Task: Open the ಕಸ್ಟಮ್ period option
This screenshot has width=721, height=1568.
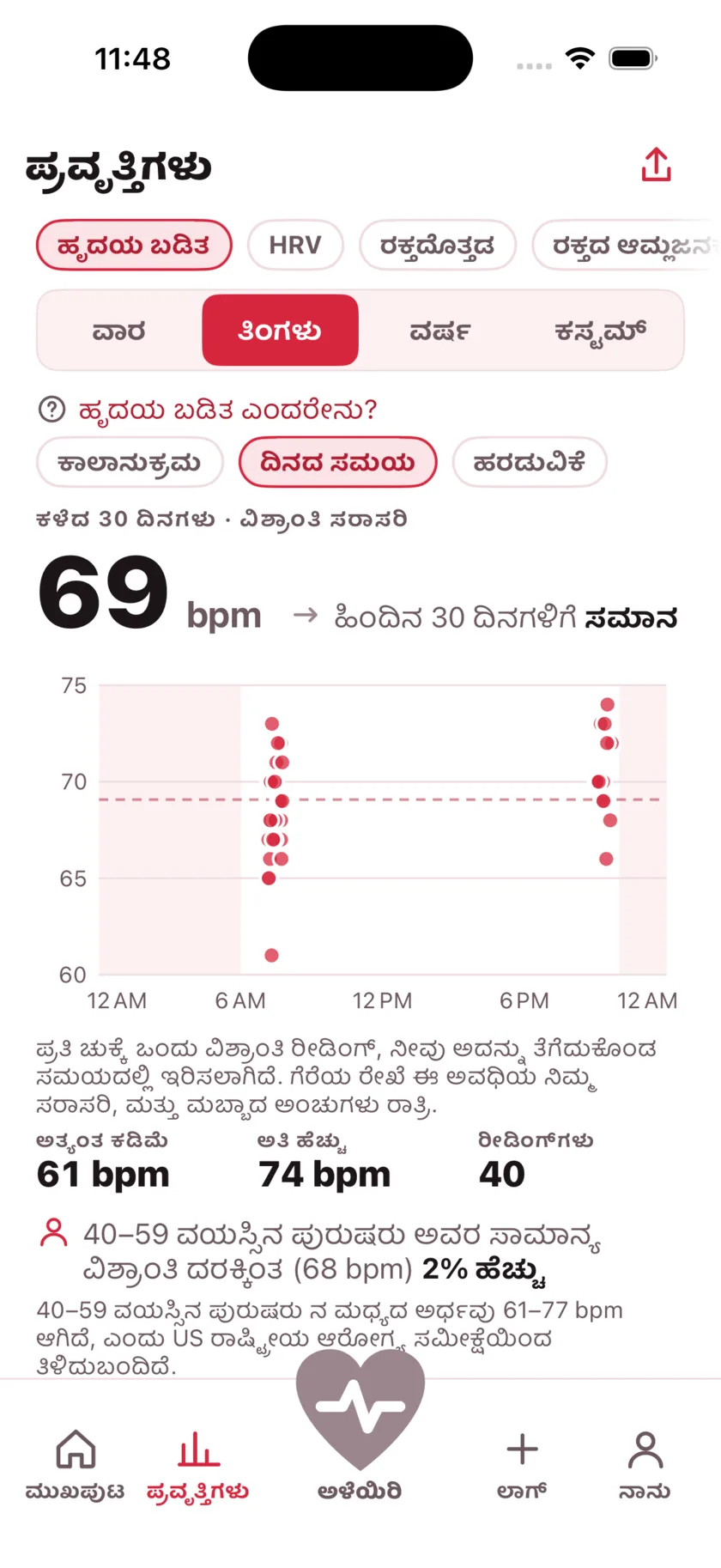Action: click(x=600, y=331)
